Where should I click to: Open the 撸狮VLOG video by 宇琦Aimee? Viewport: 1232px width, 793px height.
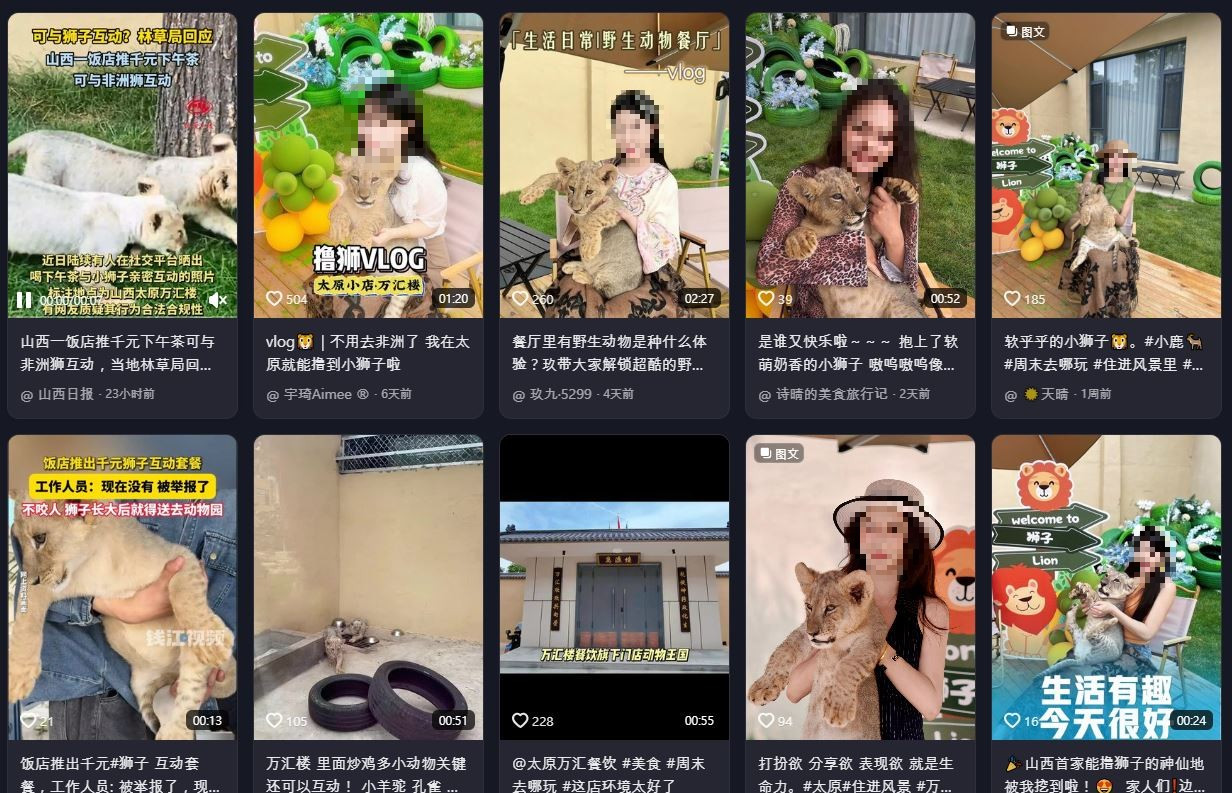pyautogui.click(x=368, y=165)
